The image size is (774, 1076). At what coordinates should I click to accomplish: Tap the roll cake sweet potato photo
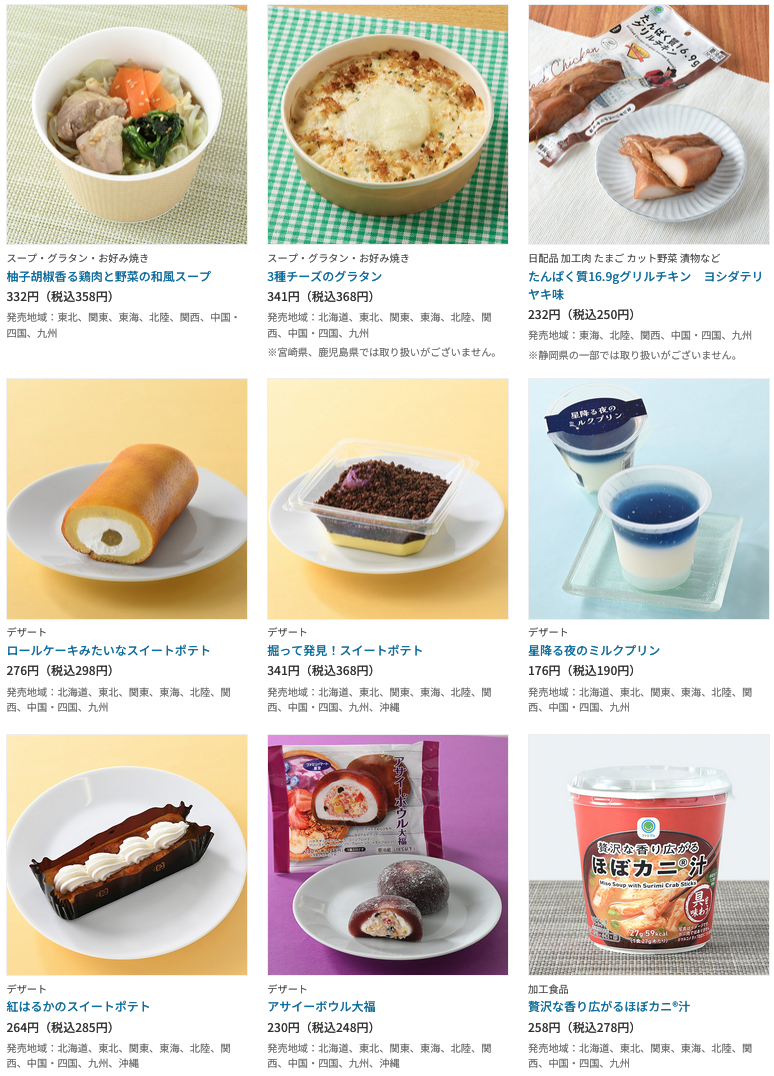(x=127, y=498)
